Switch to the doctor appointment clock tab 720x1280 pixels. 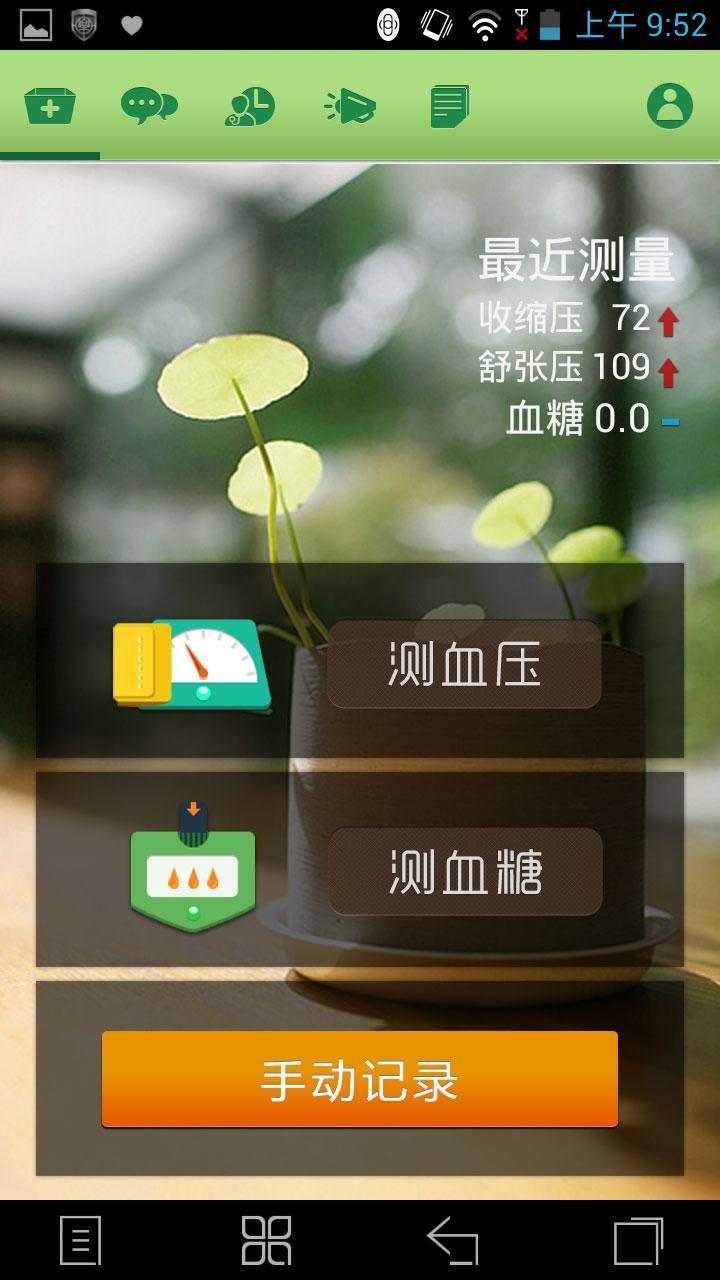[249, 106]
